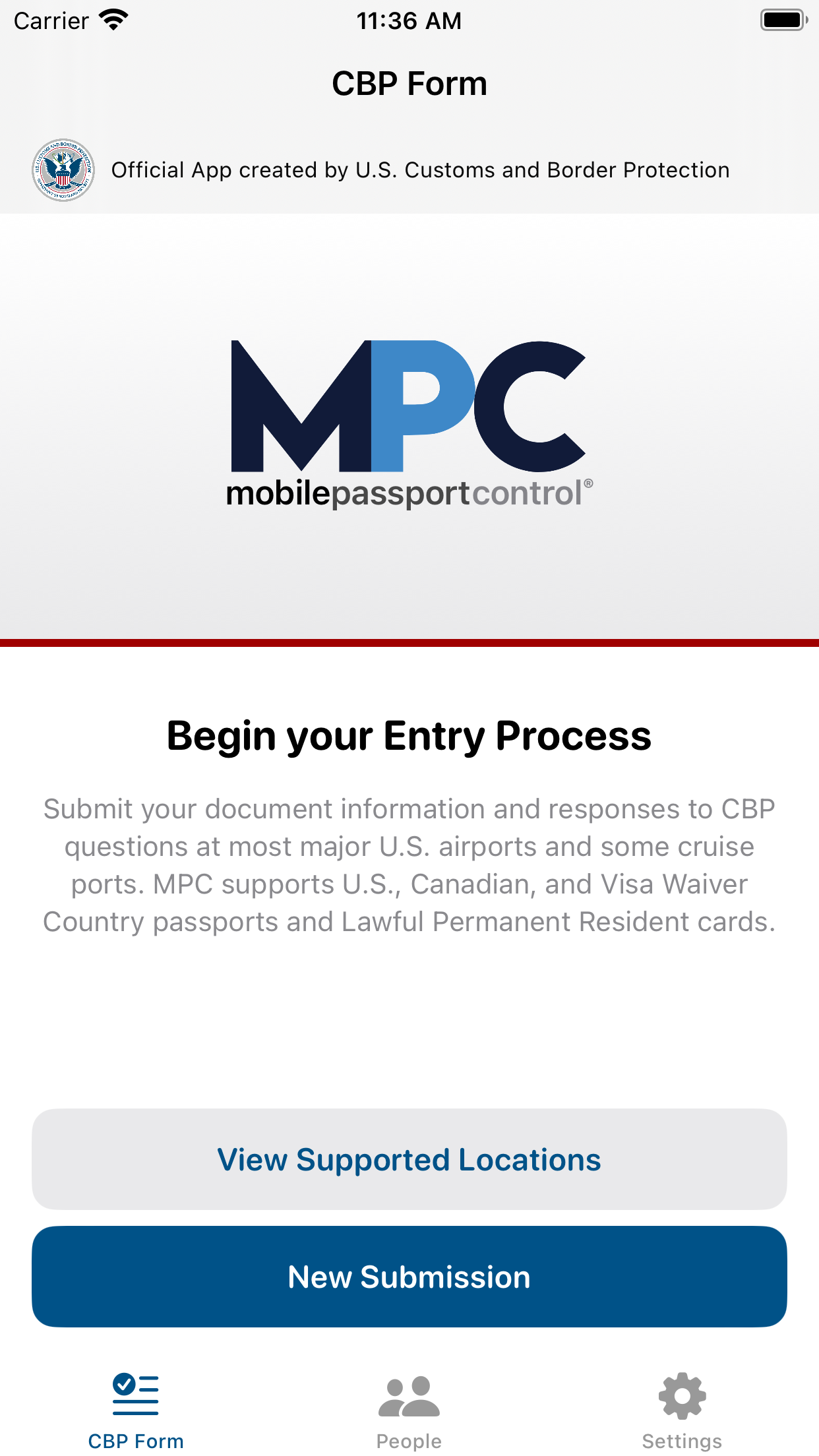This screenshot has height=1456, width=819.
Task: Tap the Official App description text
Action: click(x=421, y=169)
